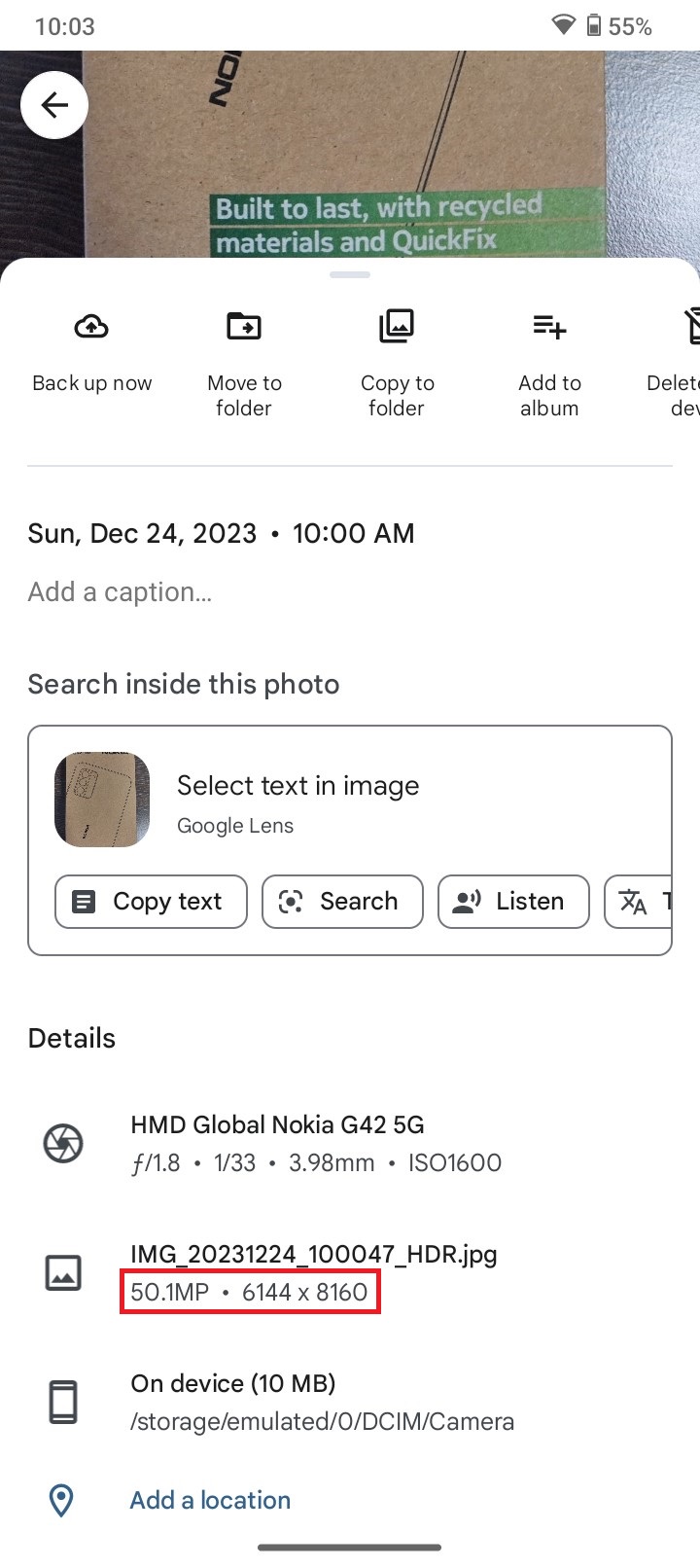Viewport: 700px width, 1568px height.
Task: Edit the date and time of the photo
Action: click(222, 534)
